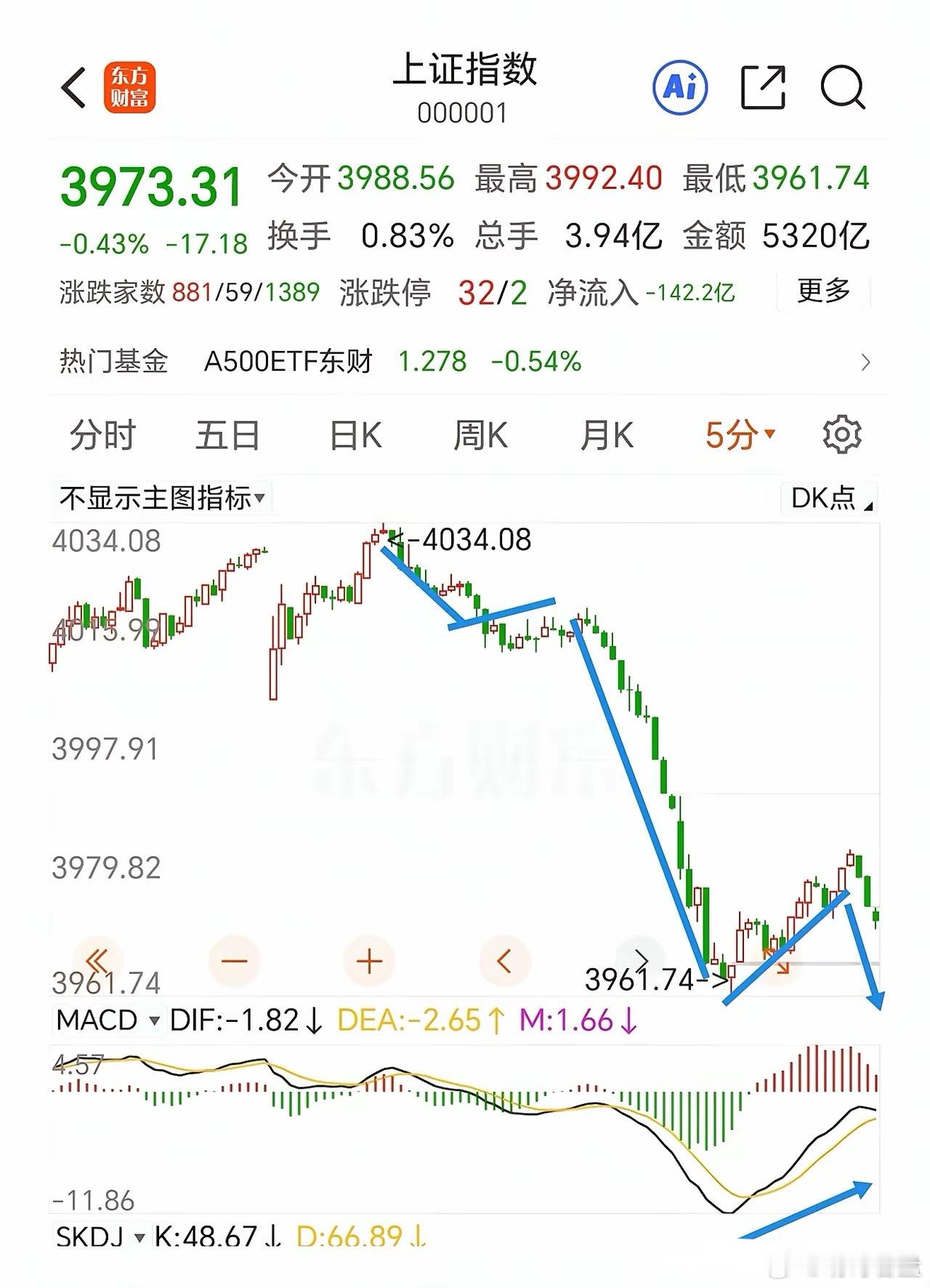Switch to the 五日 tab
Screen dimensions: 930x1288
[x=227, y=435]
